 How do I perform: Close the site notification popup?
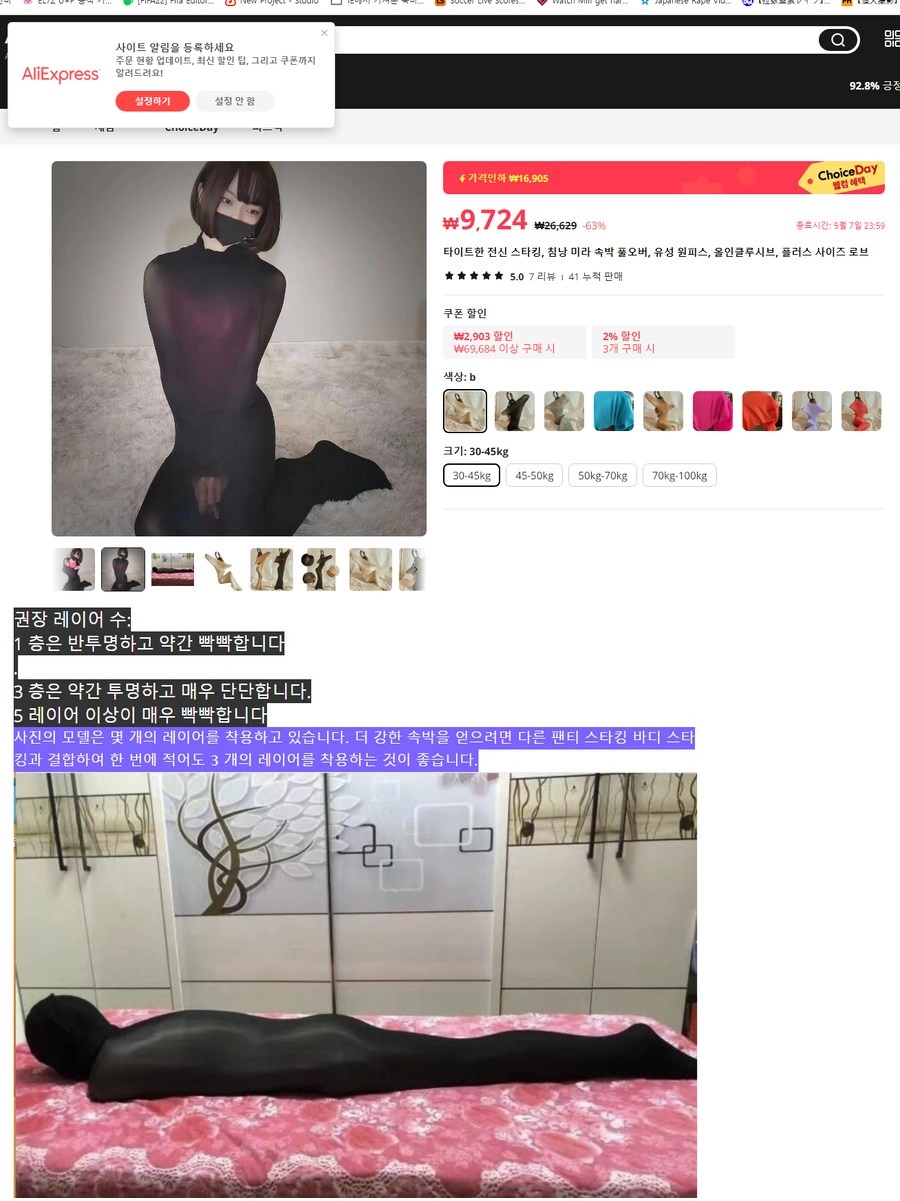pos(324,33)
